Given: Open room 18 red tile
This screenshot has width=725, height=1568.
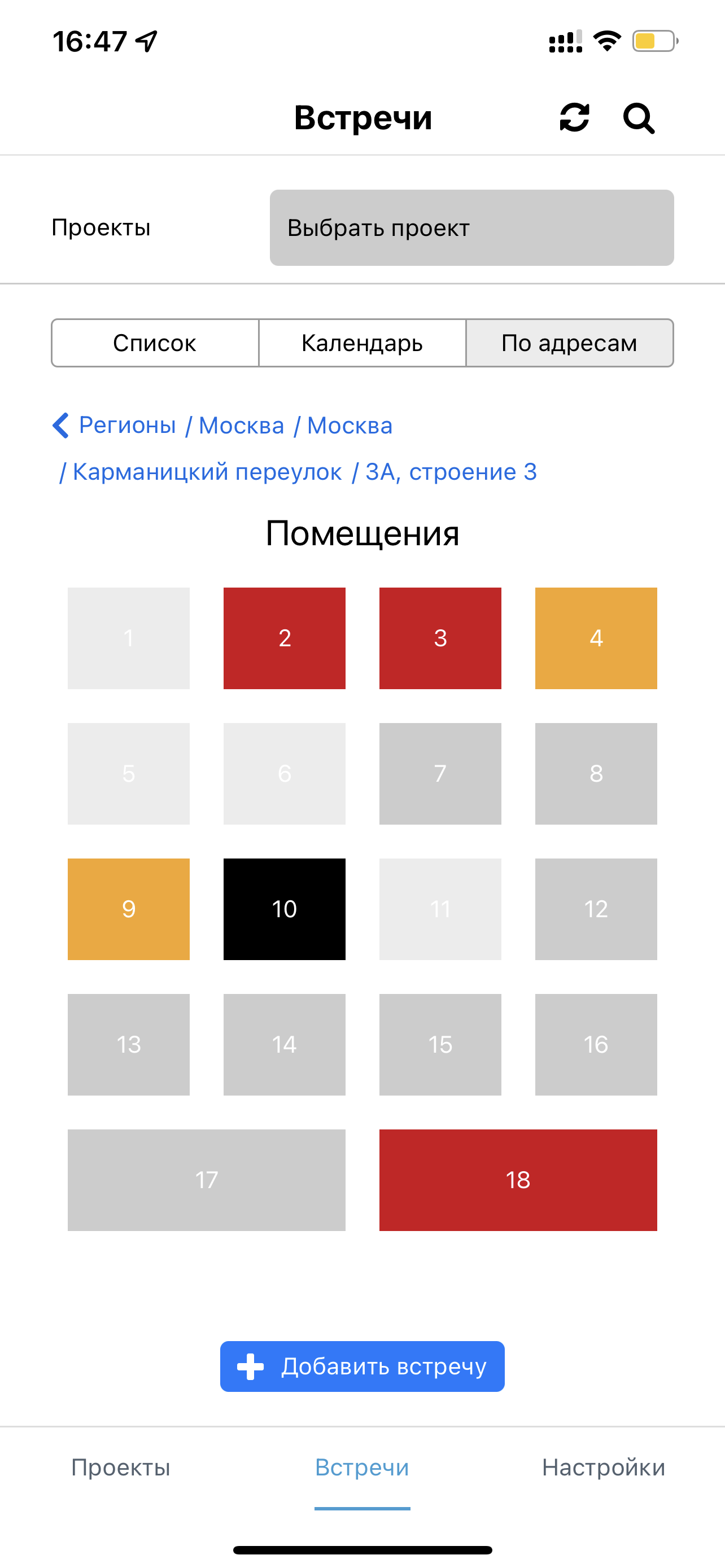Looking at the screenshot, I should [518, 1180].
